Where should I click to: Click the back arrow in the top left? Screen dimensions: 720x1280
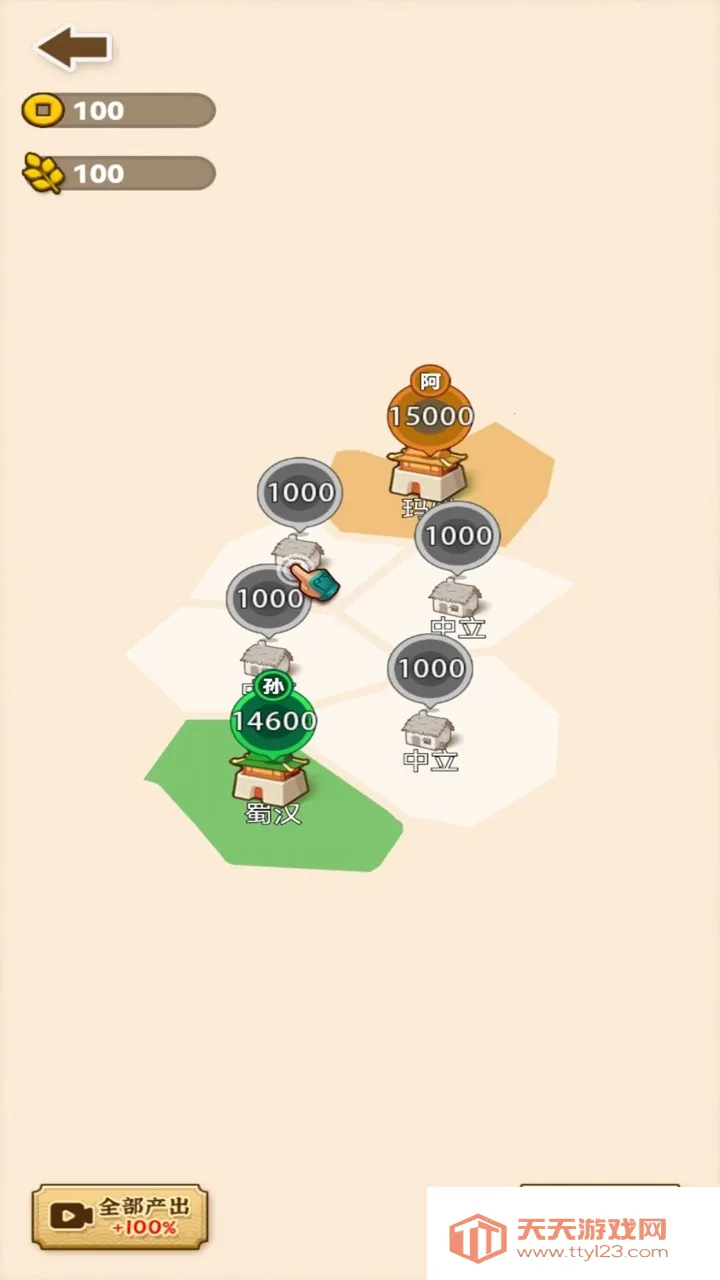click(70, 45)
